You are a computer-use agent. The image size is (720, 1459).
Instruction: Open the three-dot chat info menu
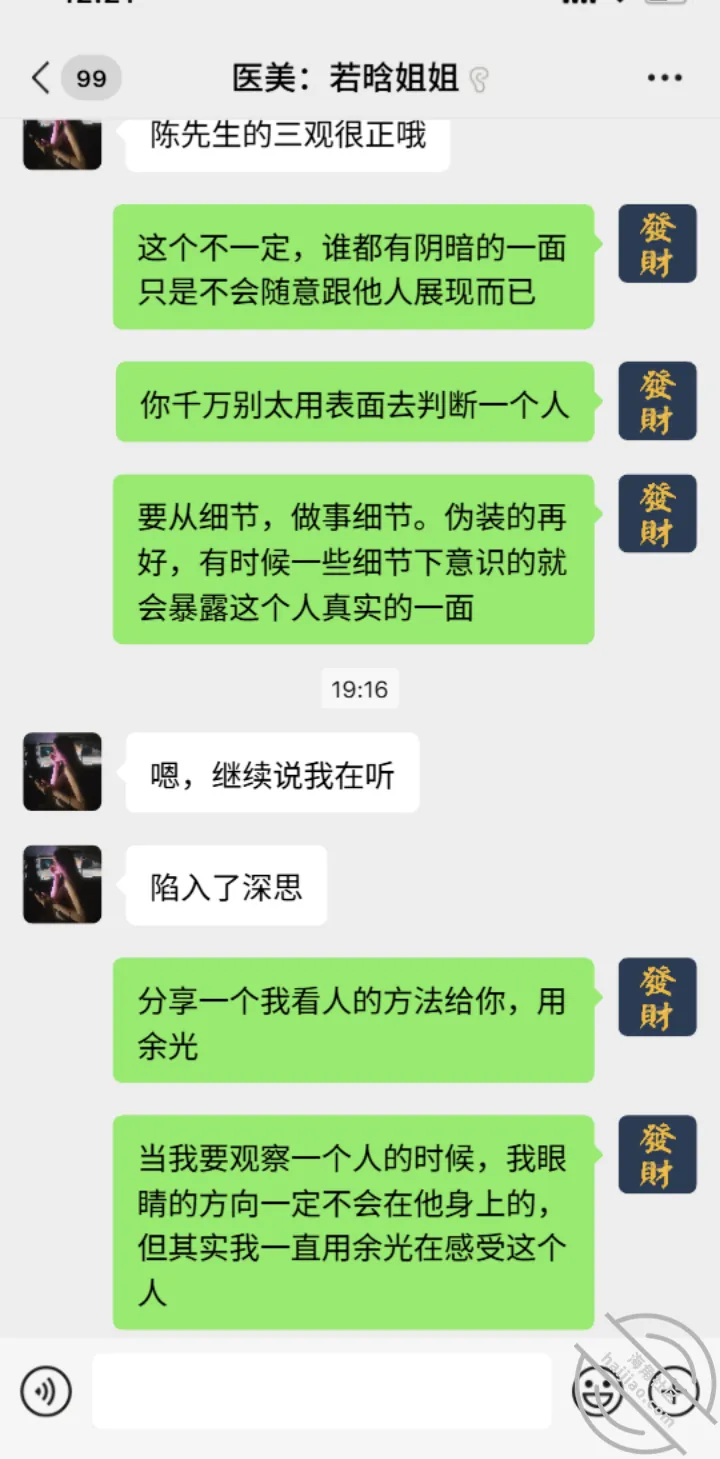[665, 78]
